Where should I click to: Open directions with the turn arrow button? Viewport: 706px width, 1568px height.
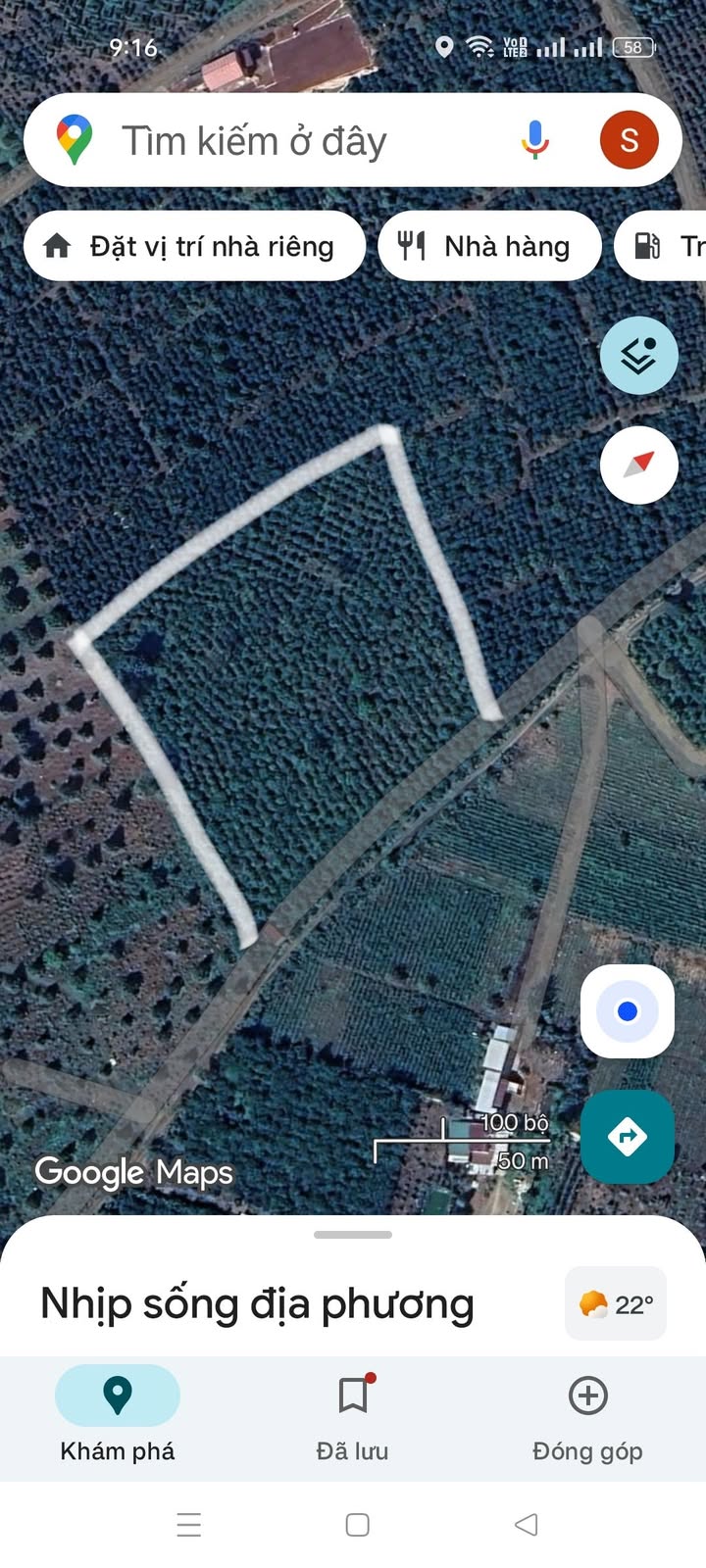[628, 1137]
